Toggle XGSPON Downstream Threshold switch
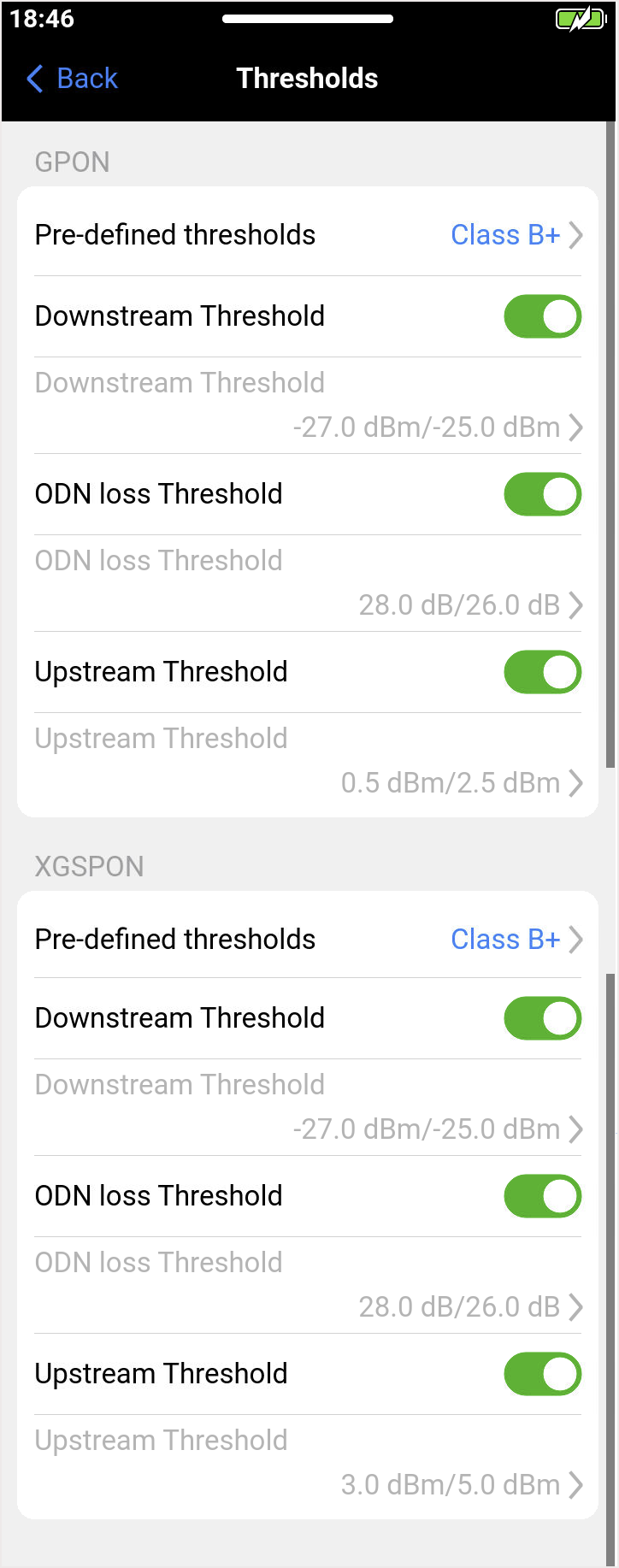This screenshot has width=619, height=1568. tap(543, 1018)
